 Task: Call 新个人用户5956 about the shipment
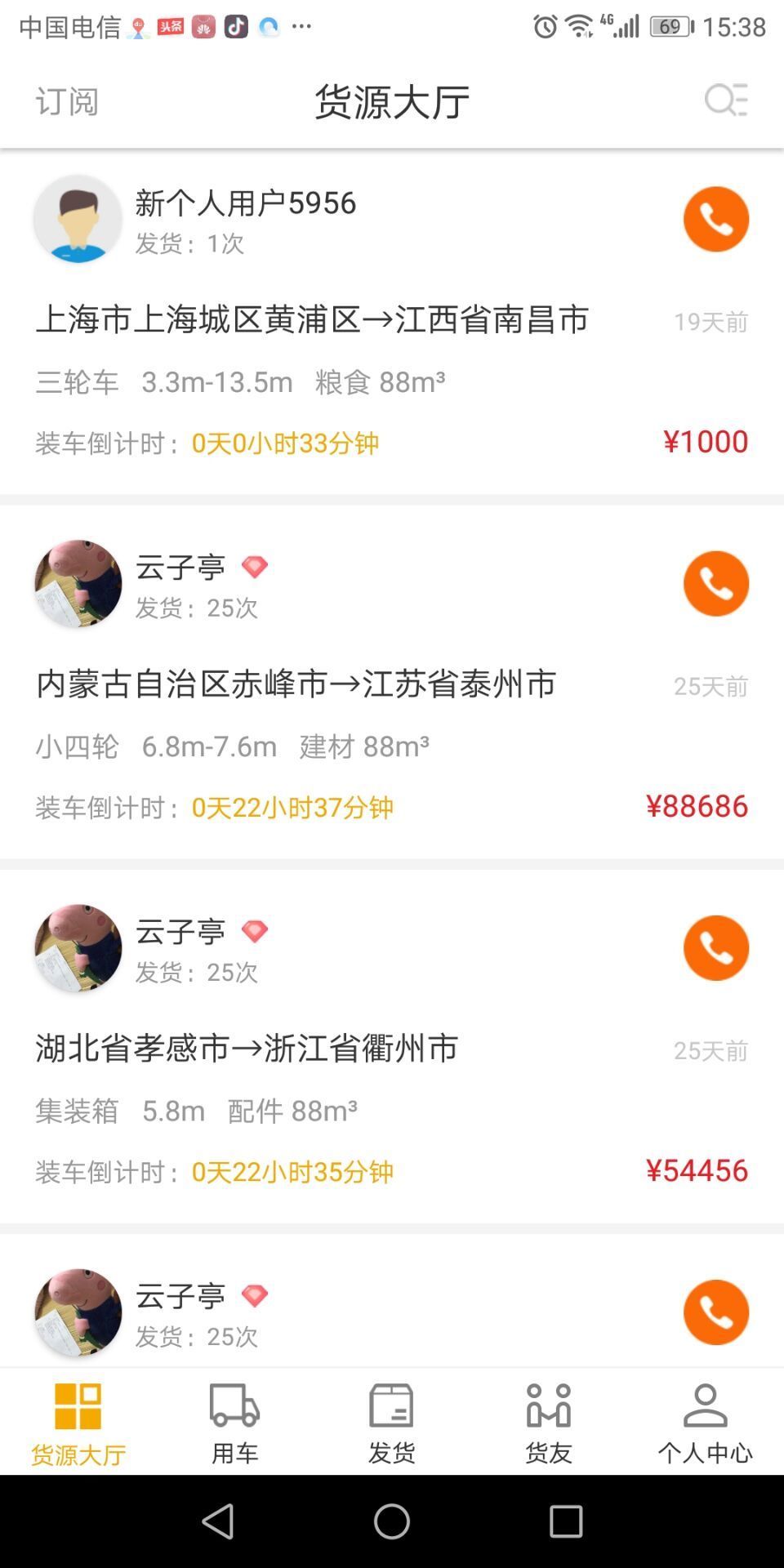pos(715,219)
